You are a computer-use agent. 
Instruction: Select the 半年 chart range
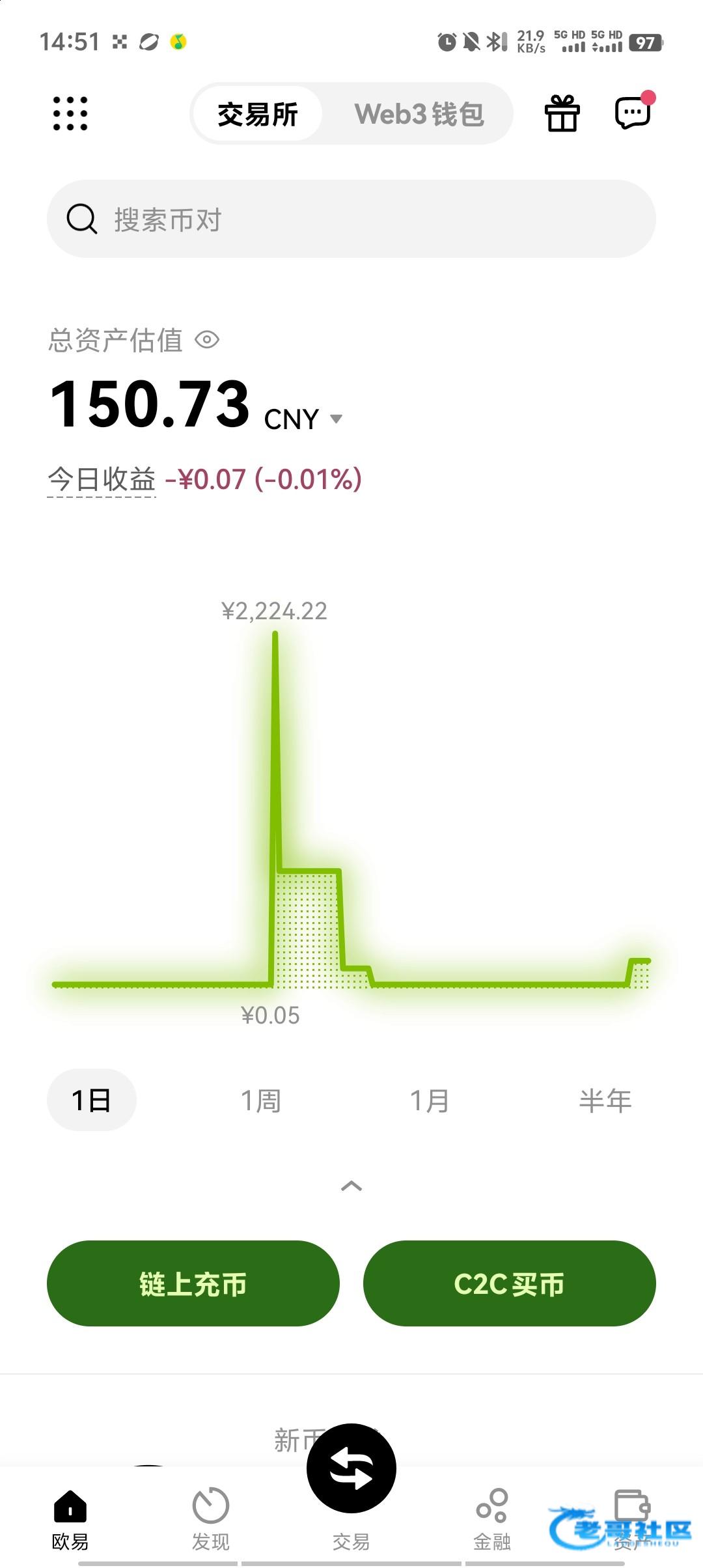[x=605, y=1100]
